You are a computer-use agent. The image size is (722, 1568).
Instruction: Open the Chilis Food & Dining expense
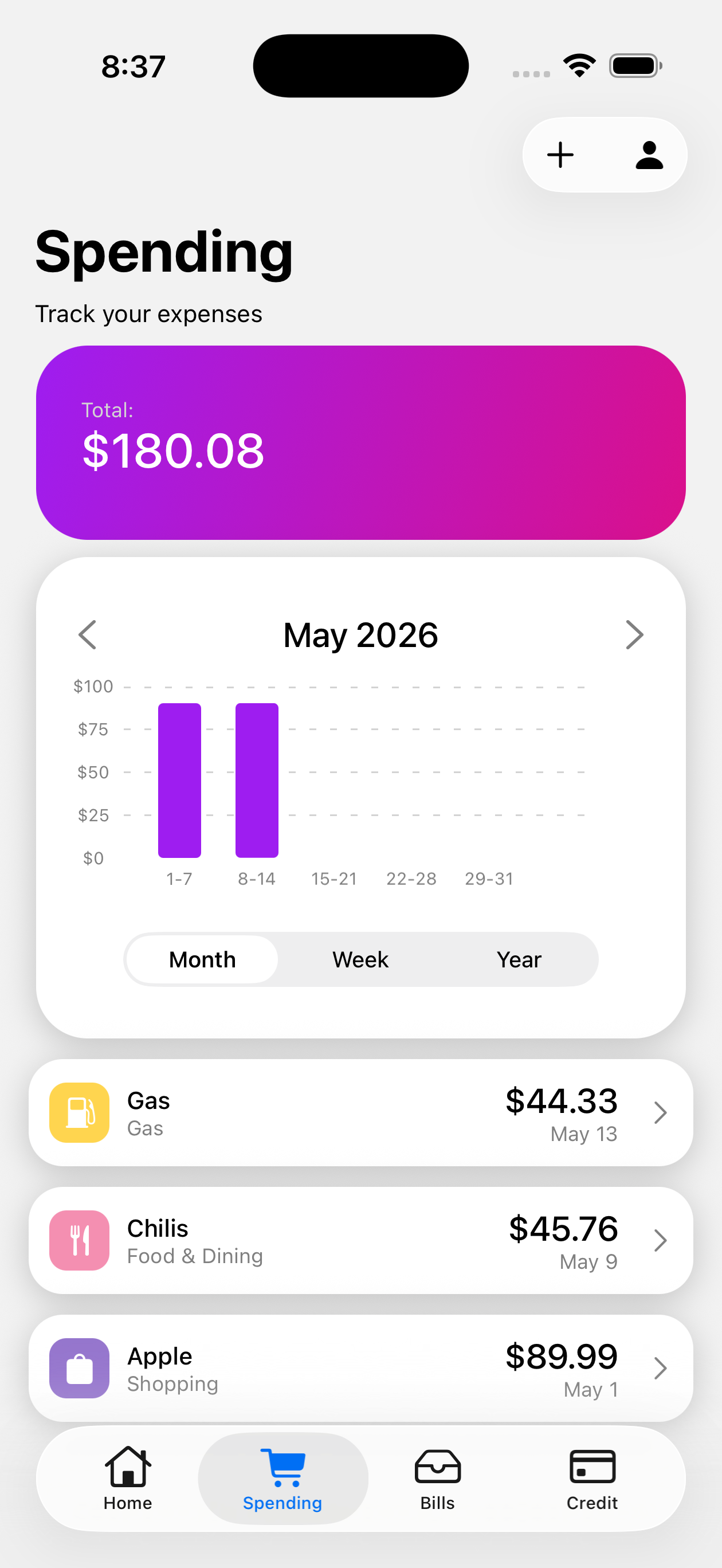tap(360, 1241)
